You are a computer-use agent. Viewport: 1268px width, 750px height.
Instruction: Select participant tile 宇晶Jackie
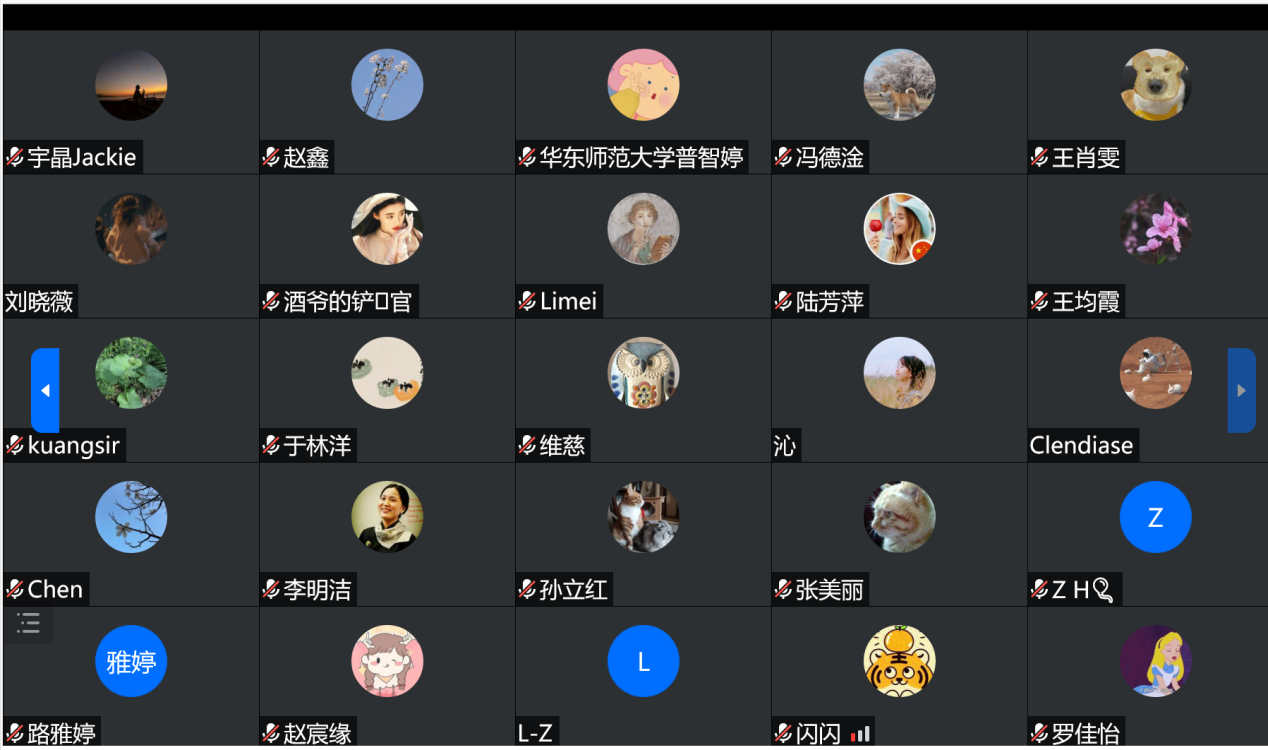pos(131,102)
